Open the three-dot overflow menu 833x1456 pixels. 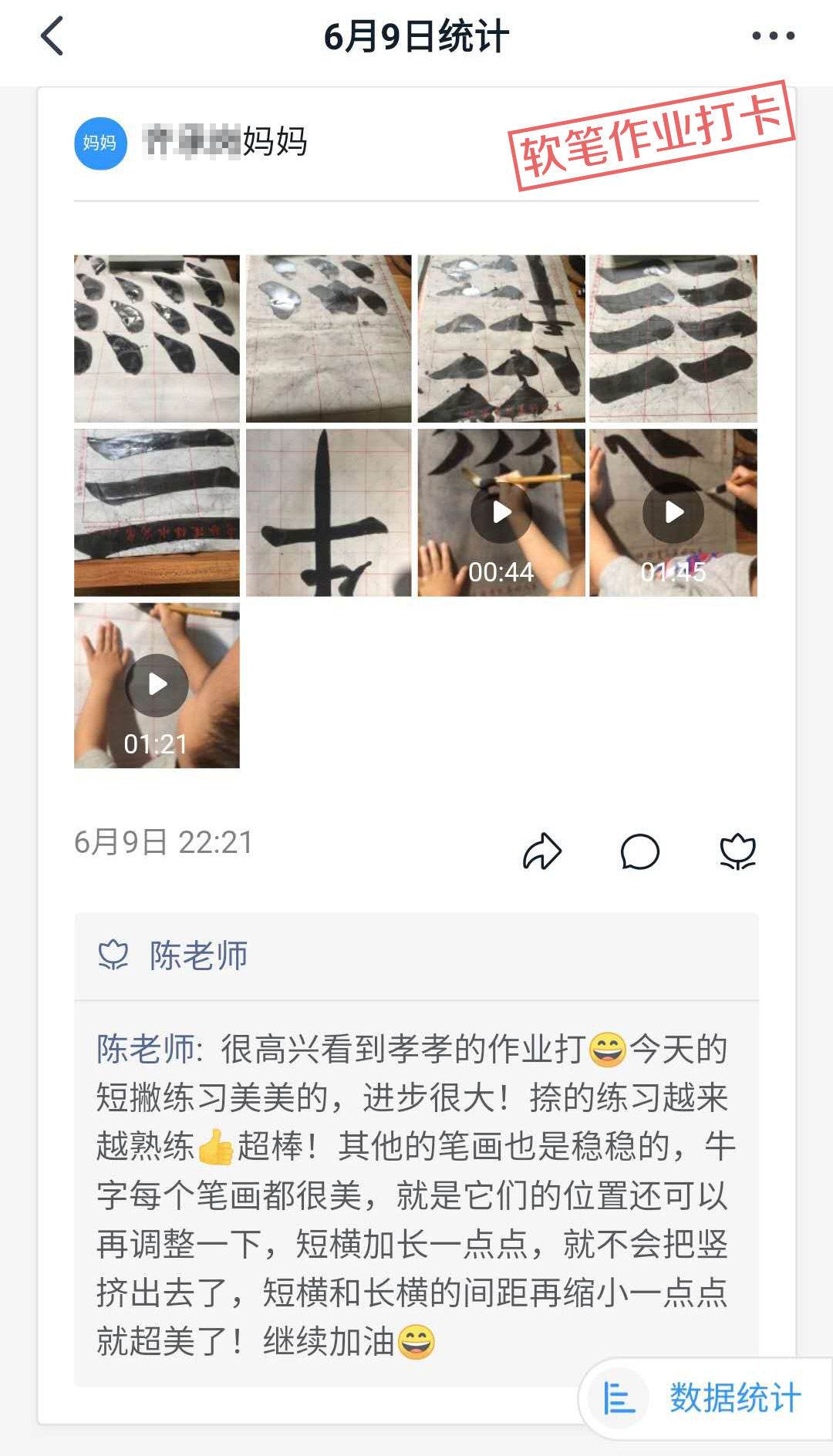(773, 36)
